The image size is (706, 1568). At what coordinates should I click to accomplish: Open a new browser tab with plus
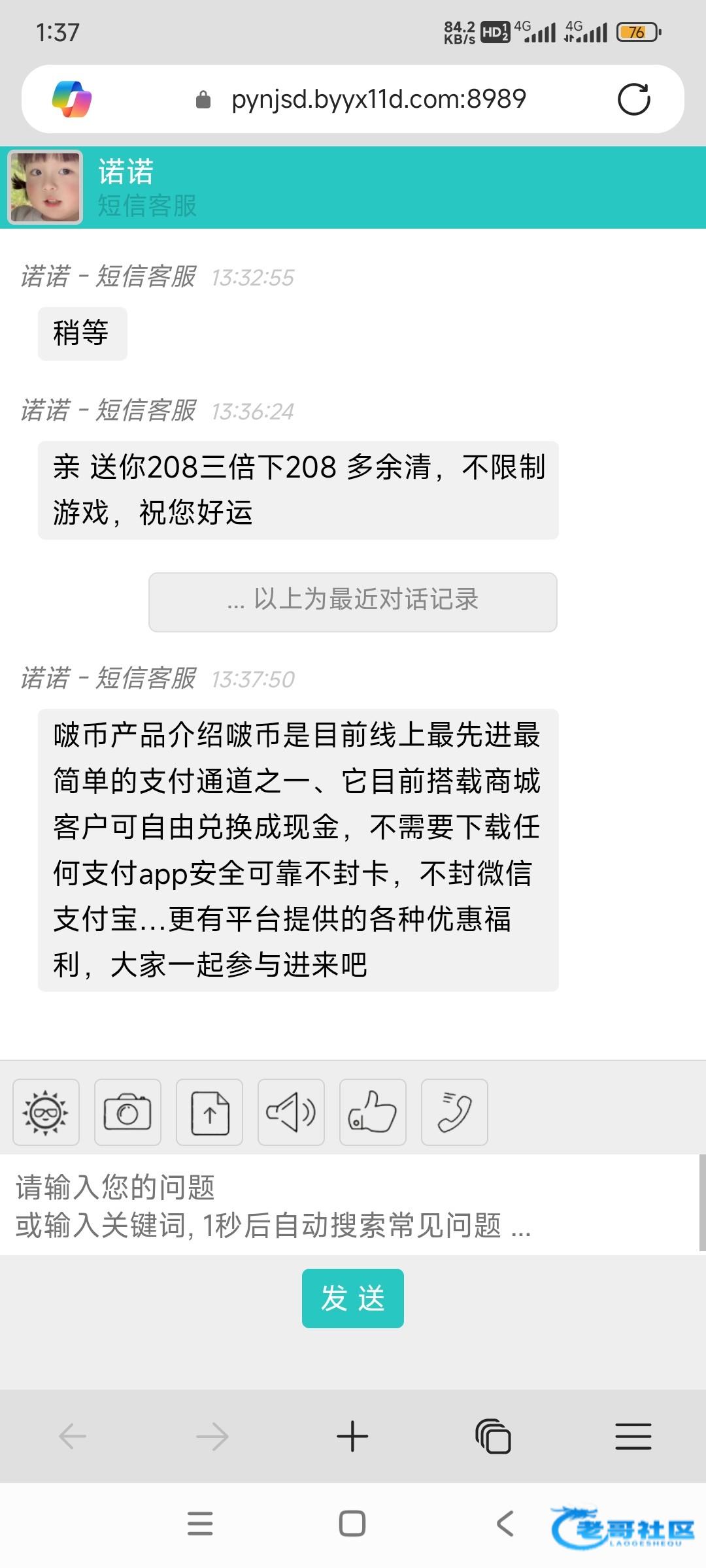click(x=352, y=1436)
